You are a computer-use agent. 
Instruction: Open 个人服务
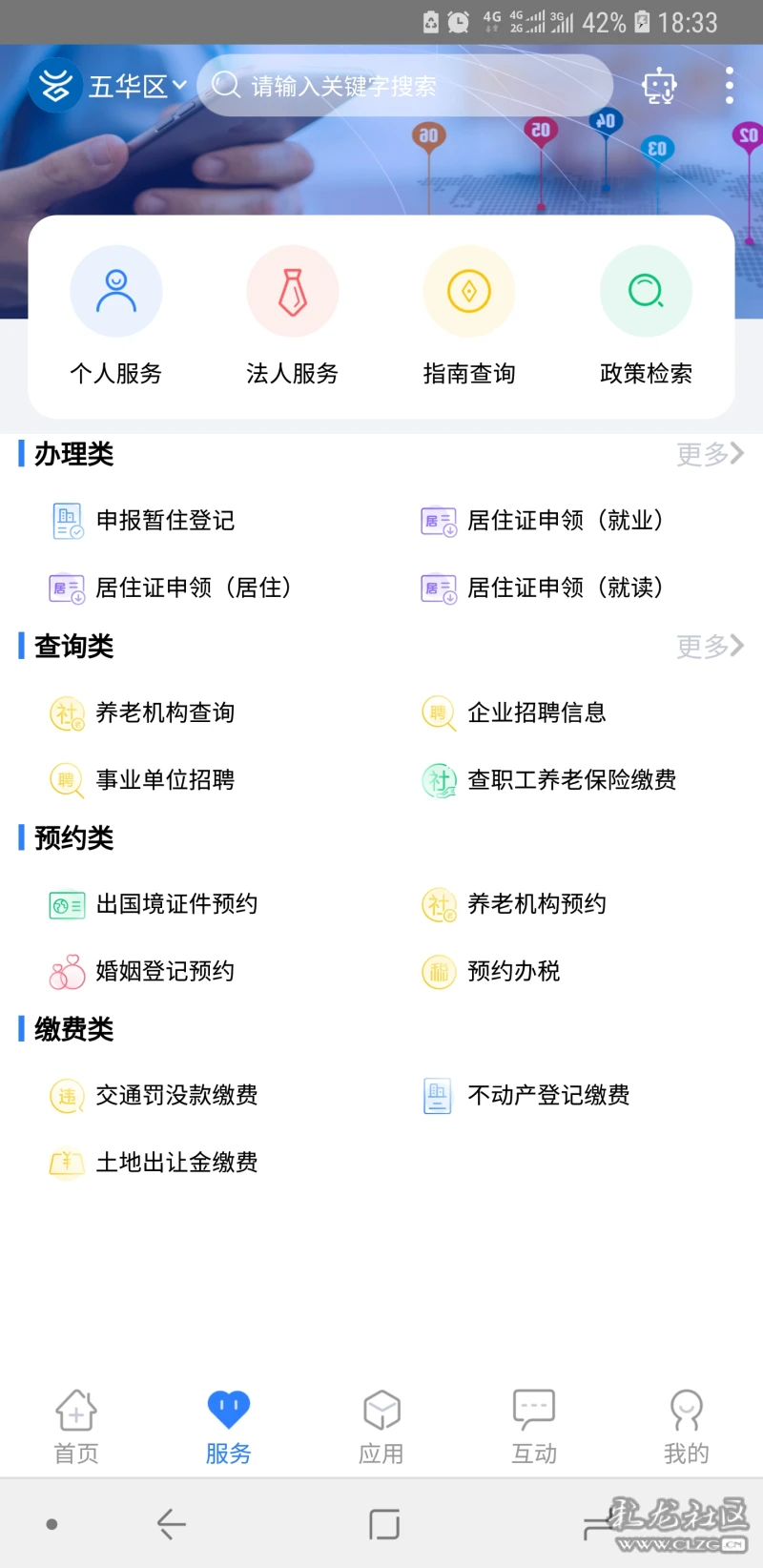[116, 317]
